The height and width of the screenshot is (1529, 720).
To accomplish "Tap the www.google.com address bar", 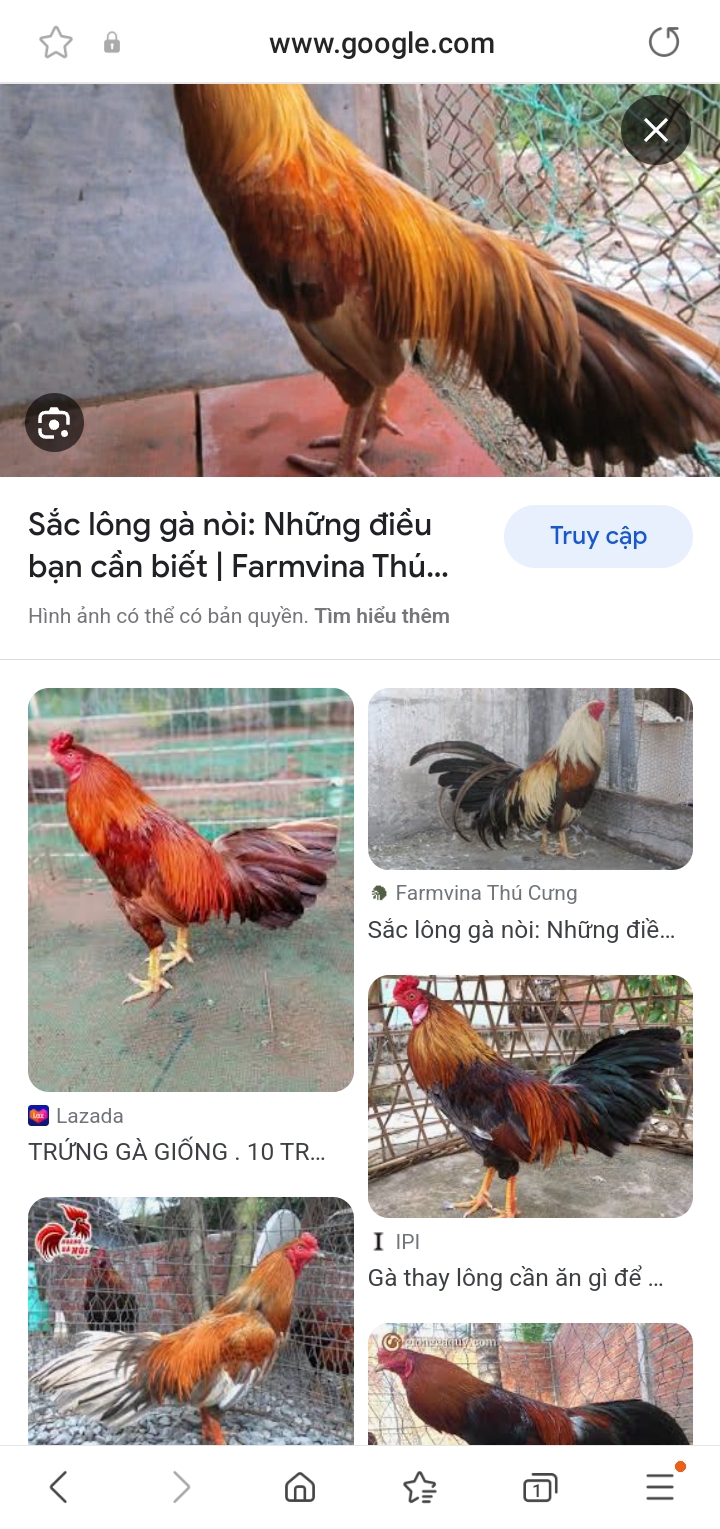I will pos(381,44).
